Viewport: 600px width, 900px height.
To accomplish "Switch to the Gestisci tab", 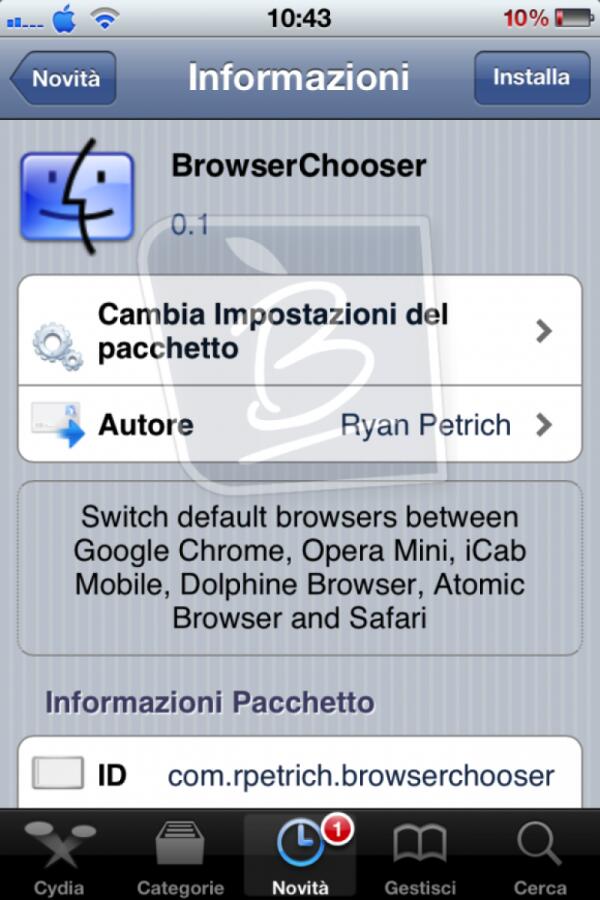I will pos(420,857).
